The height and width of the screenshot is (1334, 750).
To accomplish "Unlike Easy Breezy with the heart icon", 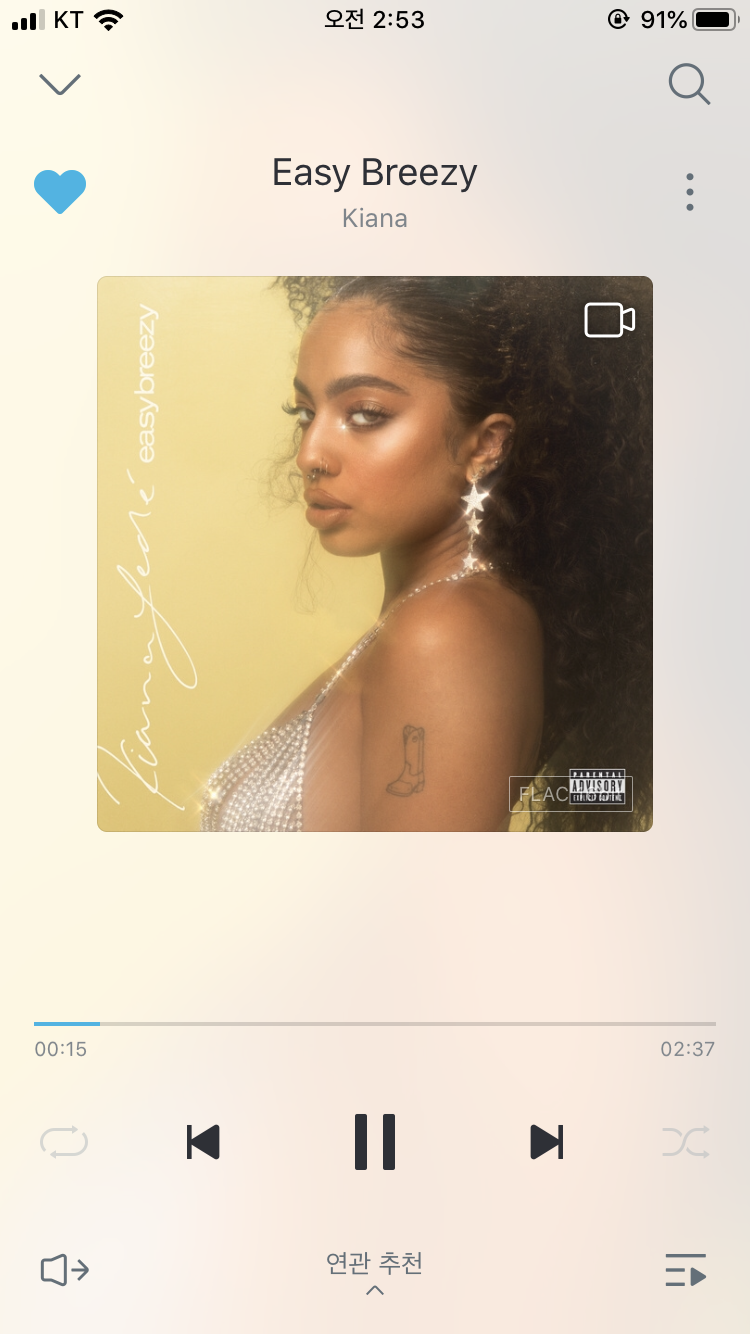I will [x=60, y=191].
